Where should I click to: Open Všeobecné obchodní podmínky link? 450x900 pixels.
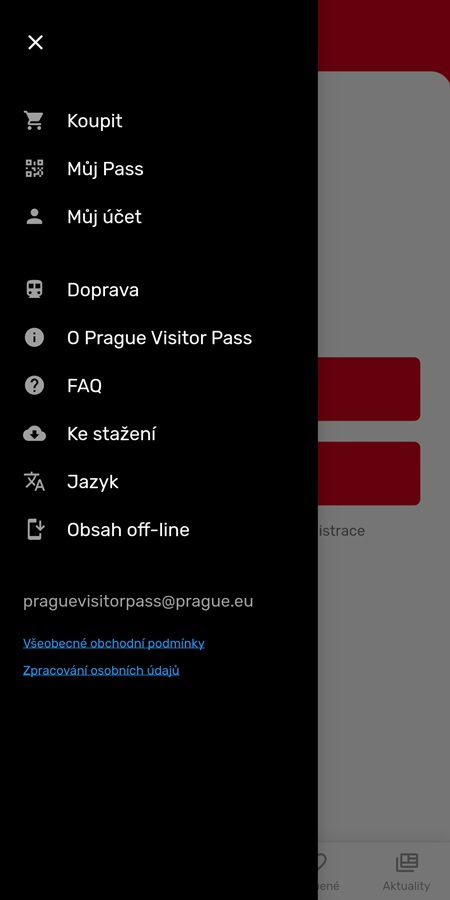(114, 643)
